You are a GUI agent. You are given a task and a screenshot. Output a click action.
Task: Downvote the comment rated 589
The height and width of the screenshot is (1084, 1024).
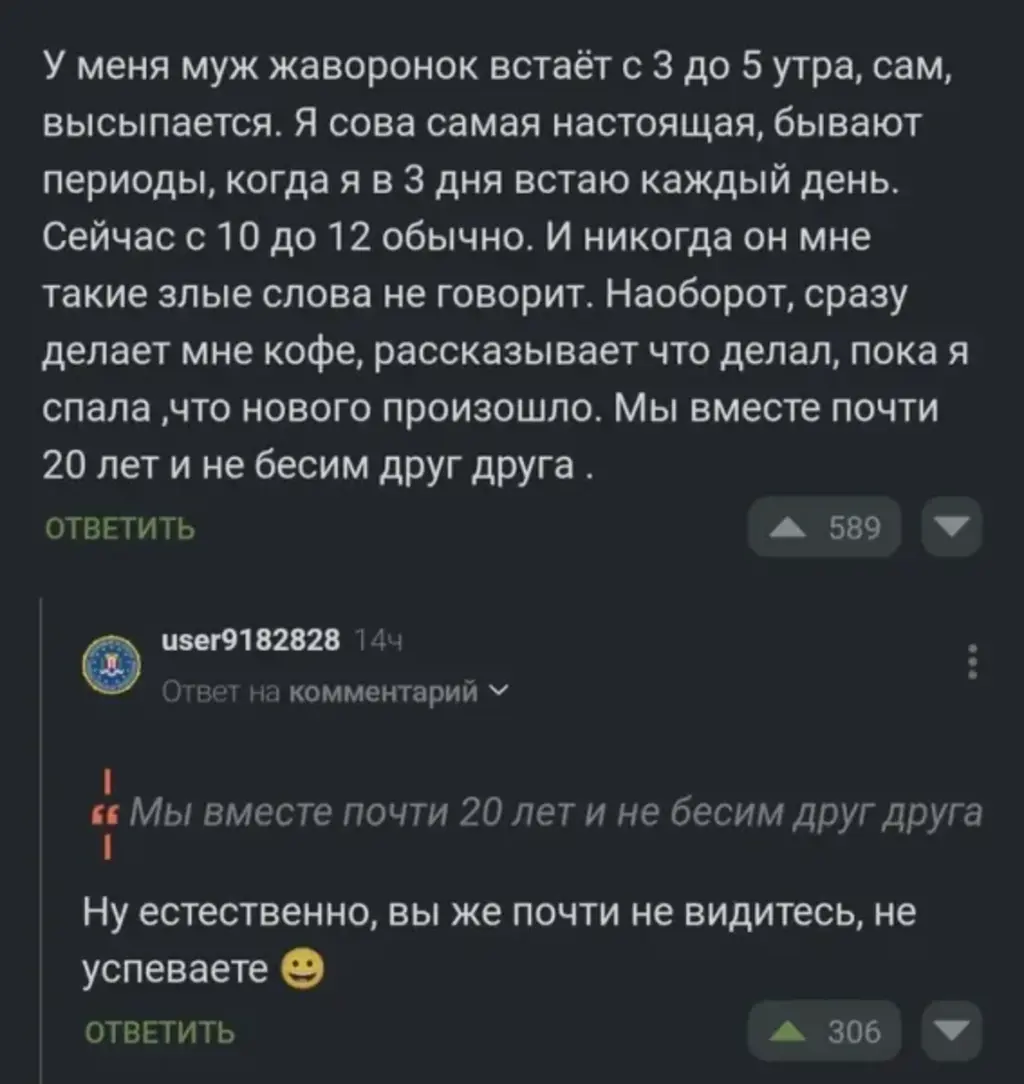(951, 527)
